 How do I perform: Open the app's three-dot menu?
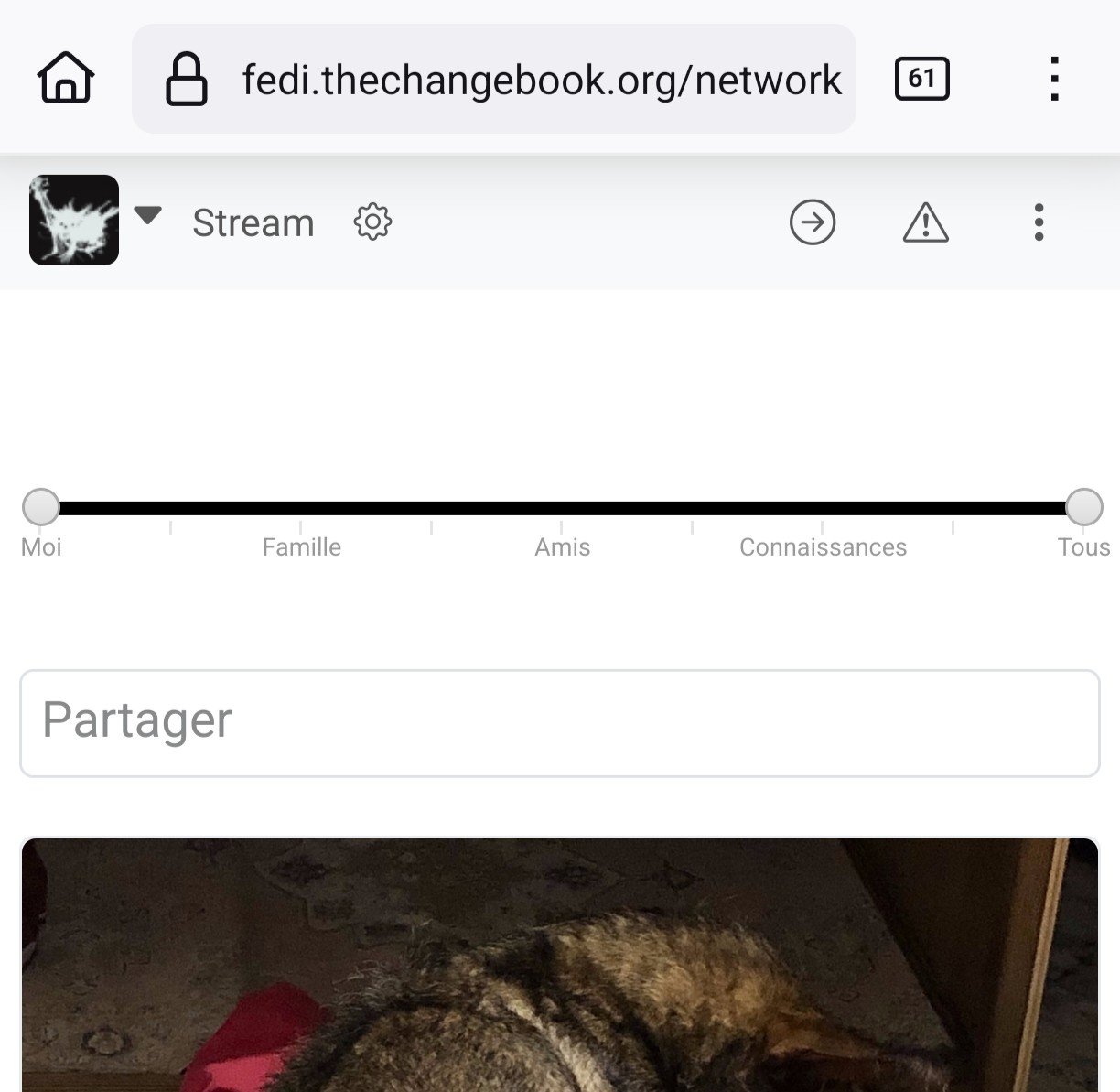(1039, 222)
